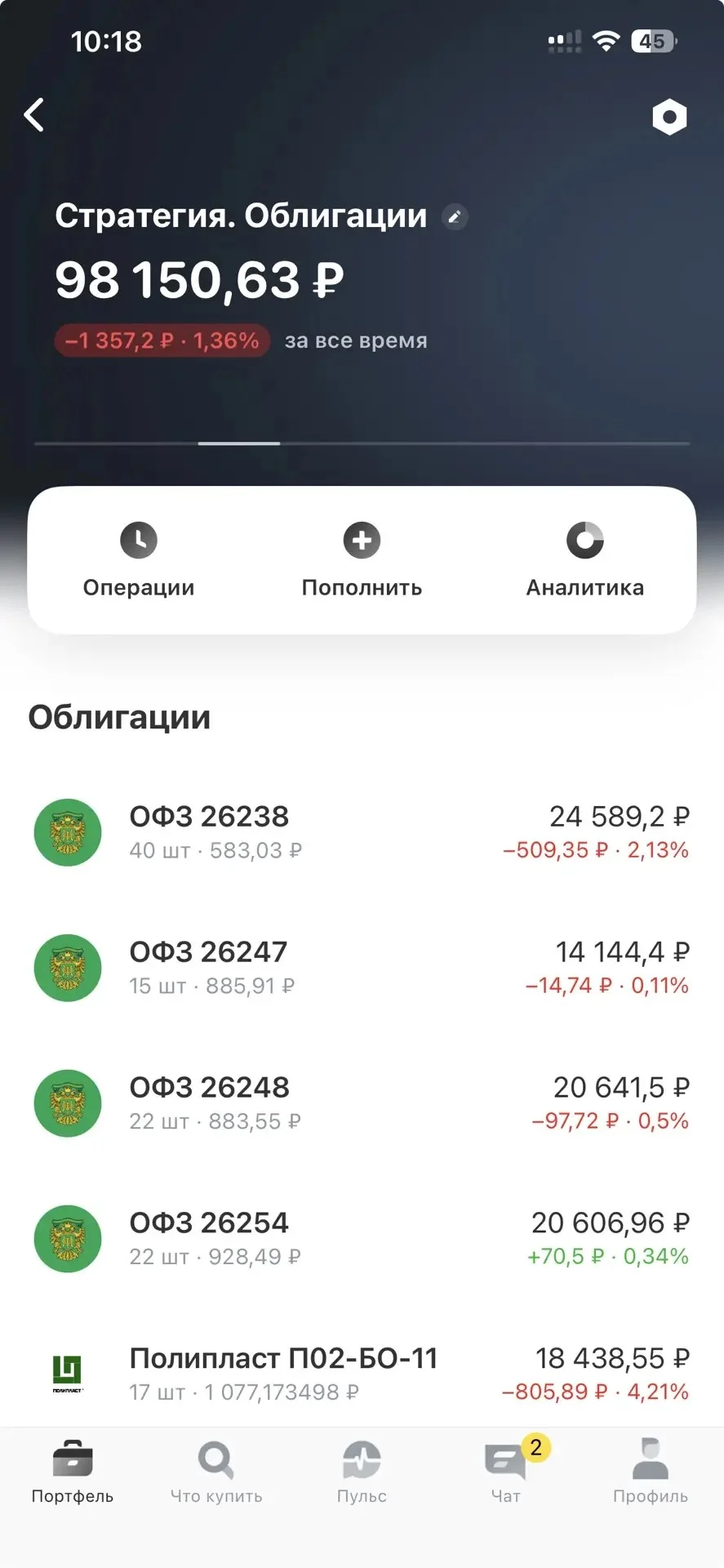Viewport: 724px width, 1568px height.
Task: Open Операции history
Action: point(139,560)
